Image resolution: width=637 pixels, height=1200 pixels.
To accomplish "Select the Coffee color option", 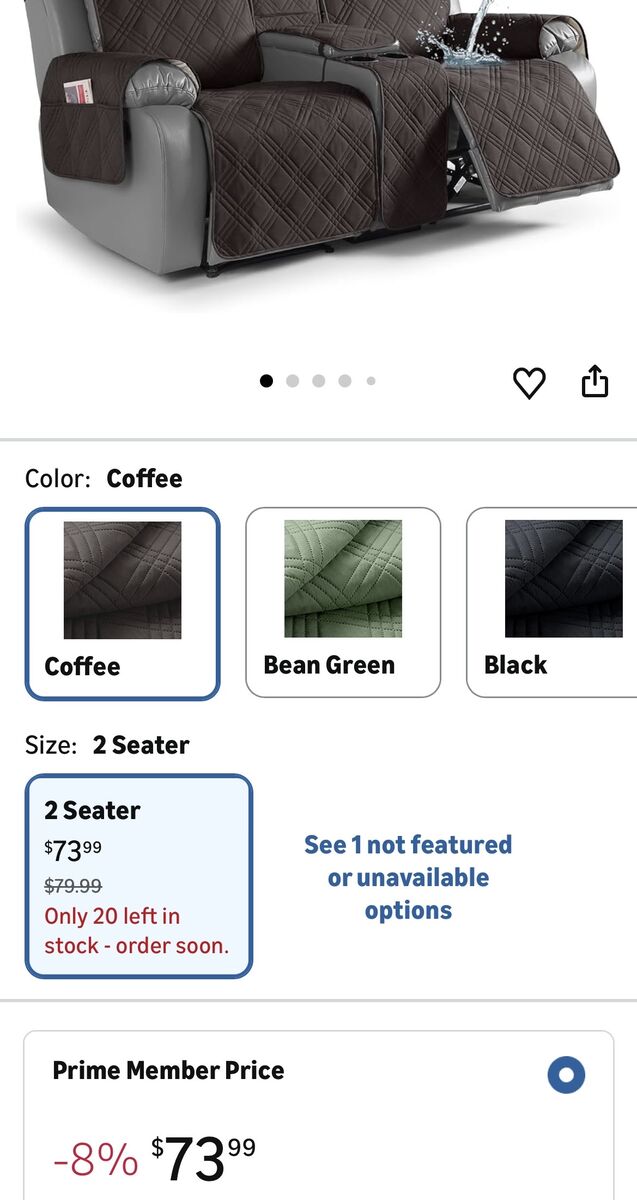I will point(122,603).
